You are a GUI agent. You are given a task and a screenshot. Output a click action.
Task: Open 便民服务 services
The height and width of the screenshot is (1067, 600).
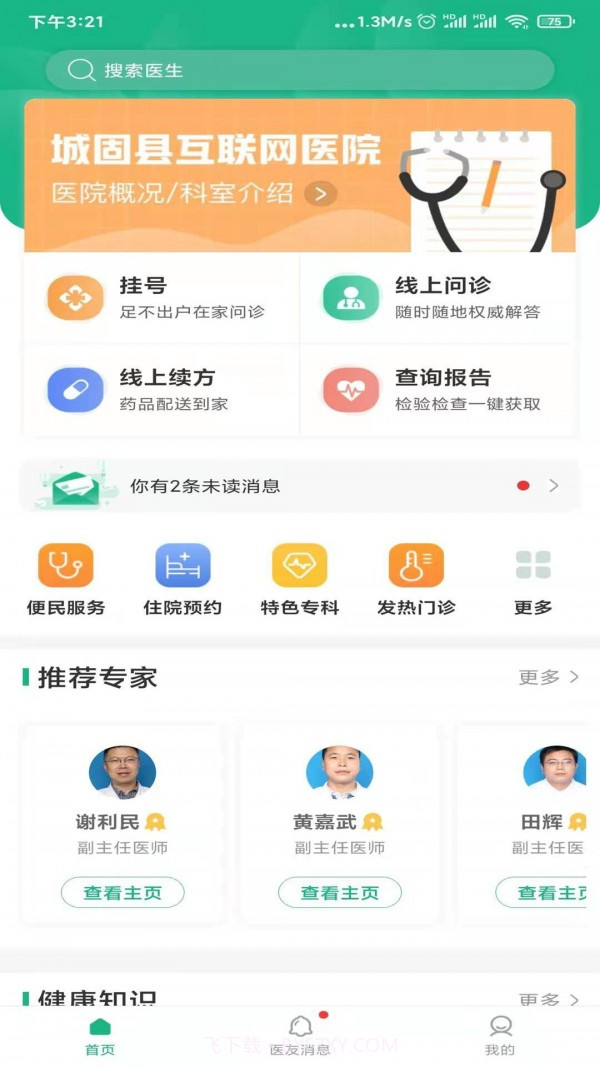pyautogui.click(x=66, y=579)
